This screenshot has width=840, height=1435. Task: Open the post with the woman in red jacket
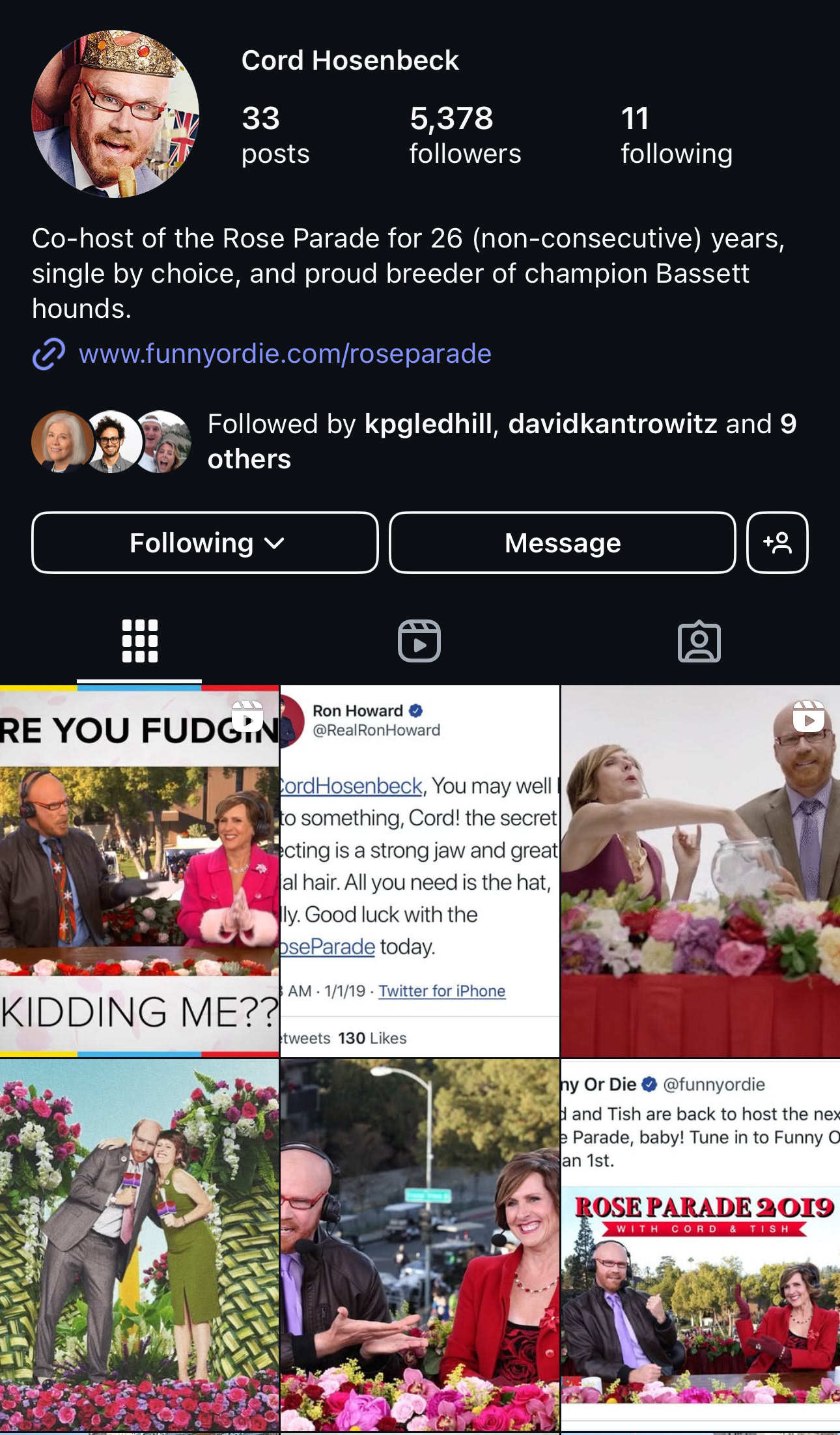tap(419, 1244)
